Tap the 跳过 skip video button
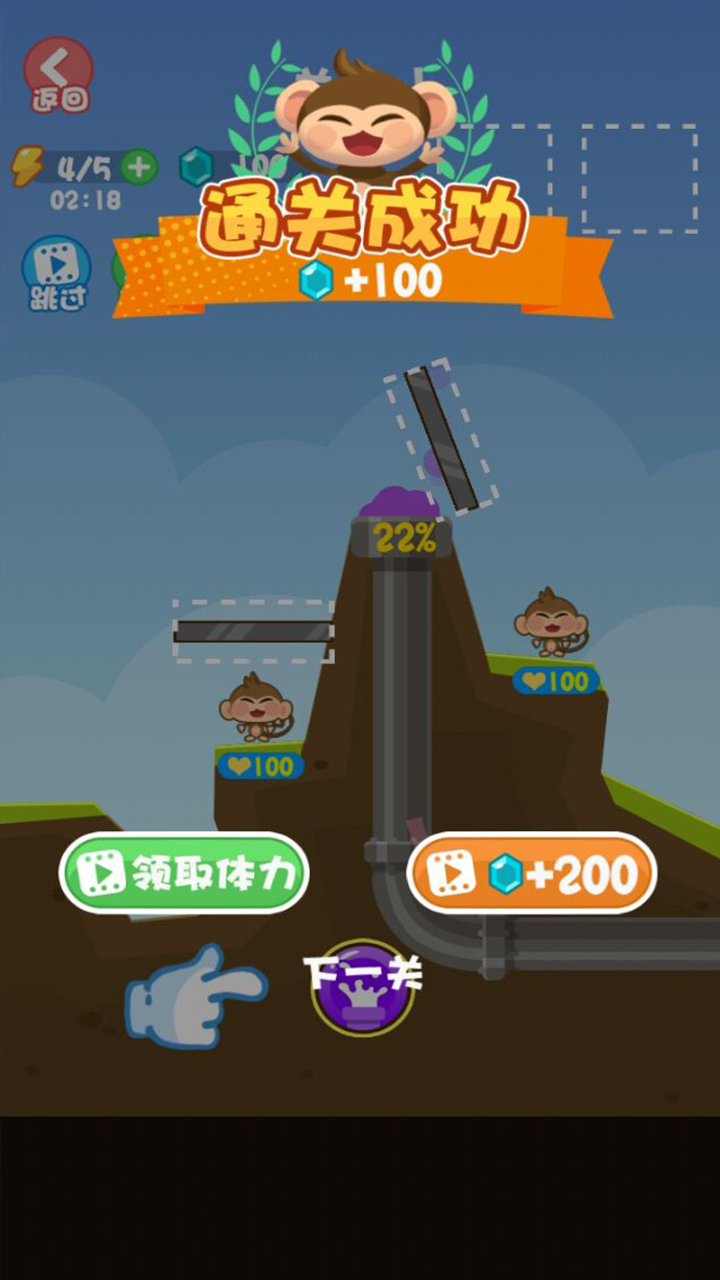Screen dimensions: 720x1280 point(57,274)
